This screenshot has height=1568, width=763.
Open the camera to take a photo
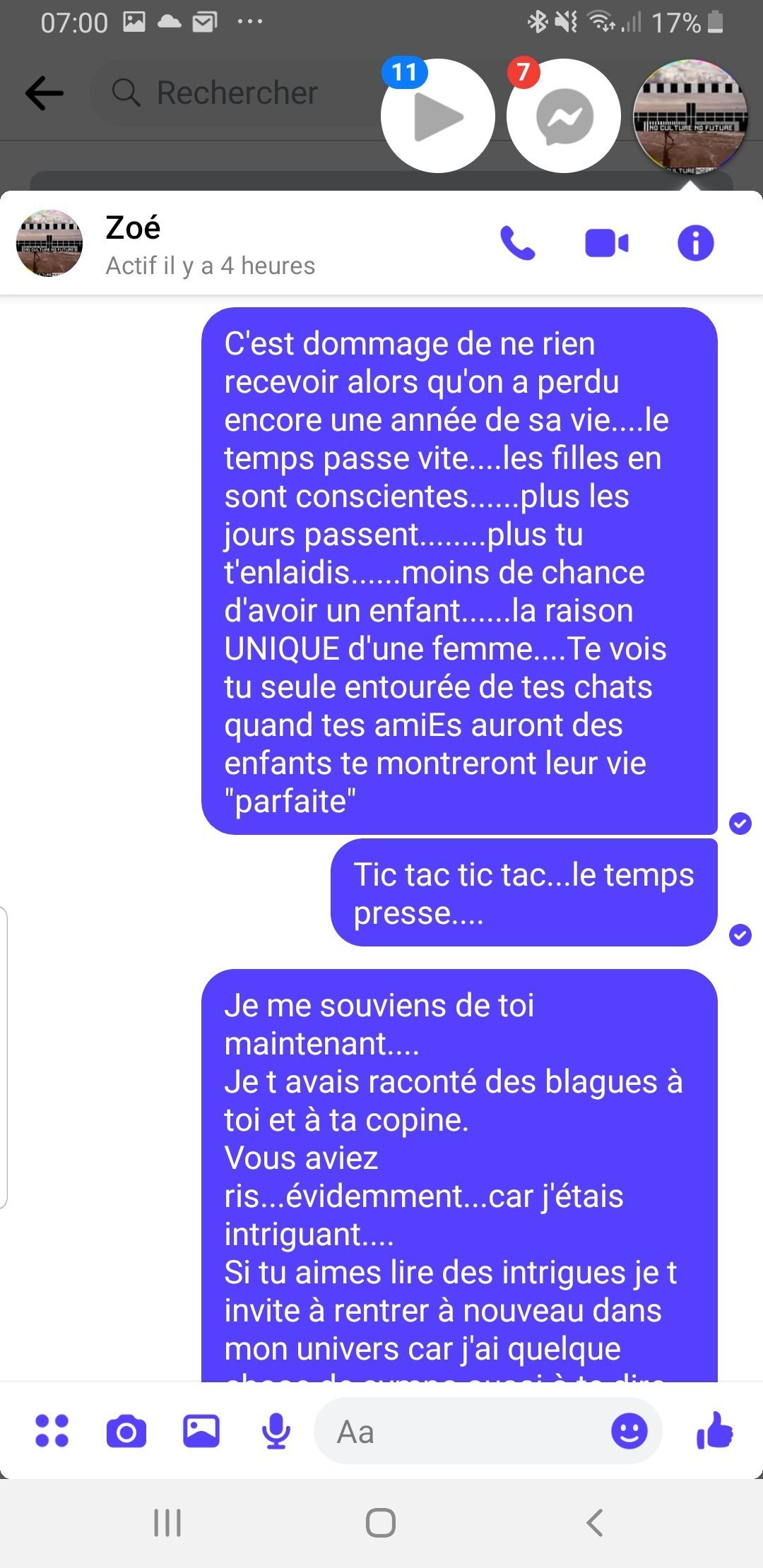point(126,1432)
